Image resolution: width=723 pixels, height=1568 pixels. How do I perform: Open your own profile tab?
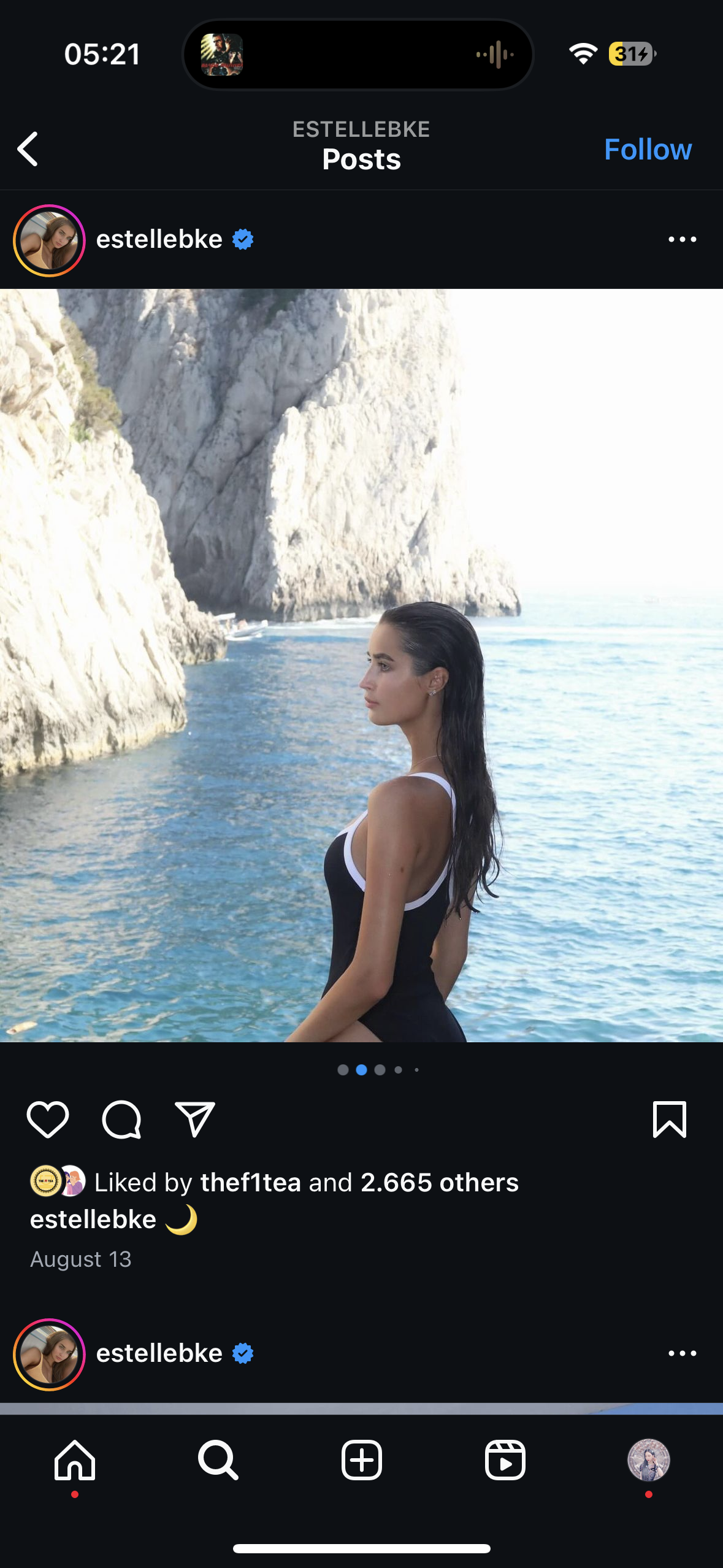pyautogui.click(x=648, y=1460)
